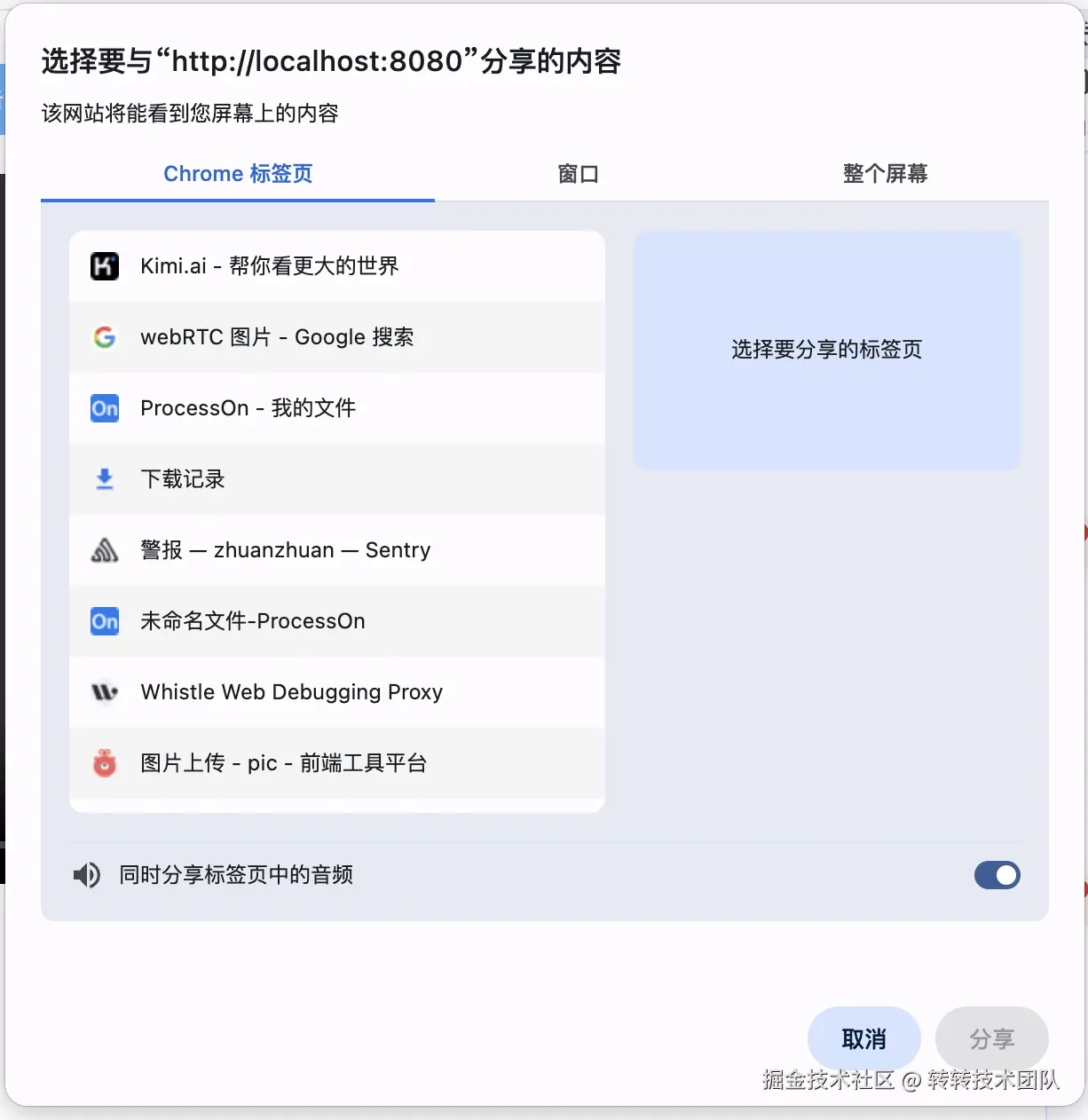
Task: Tap the 分享 button
Action: coord(991,1038)
